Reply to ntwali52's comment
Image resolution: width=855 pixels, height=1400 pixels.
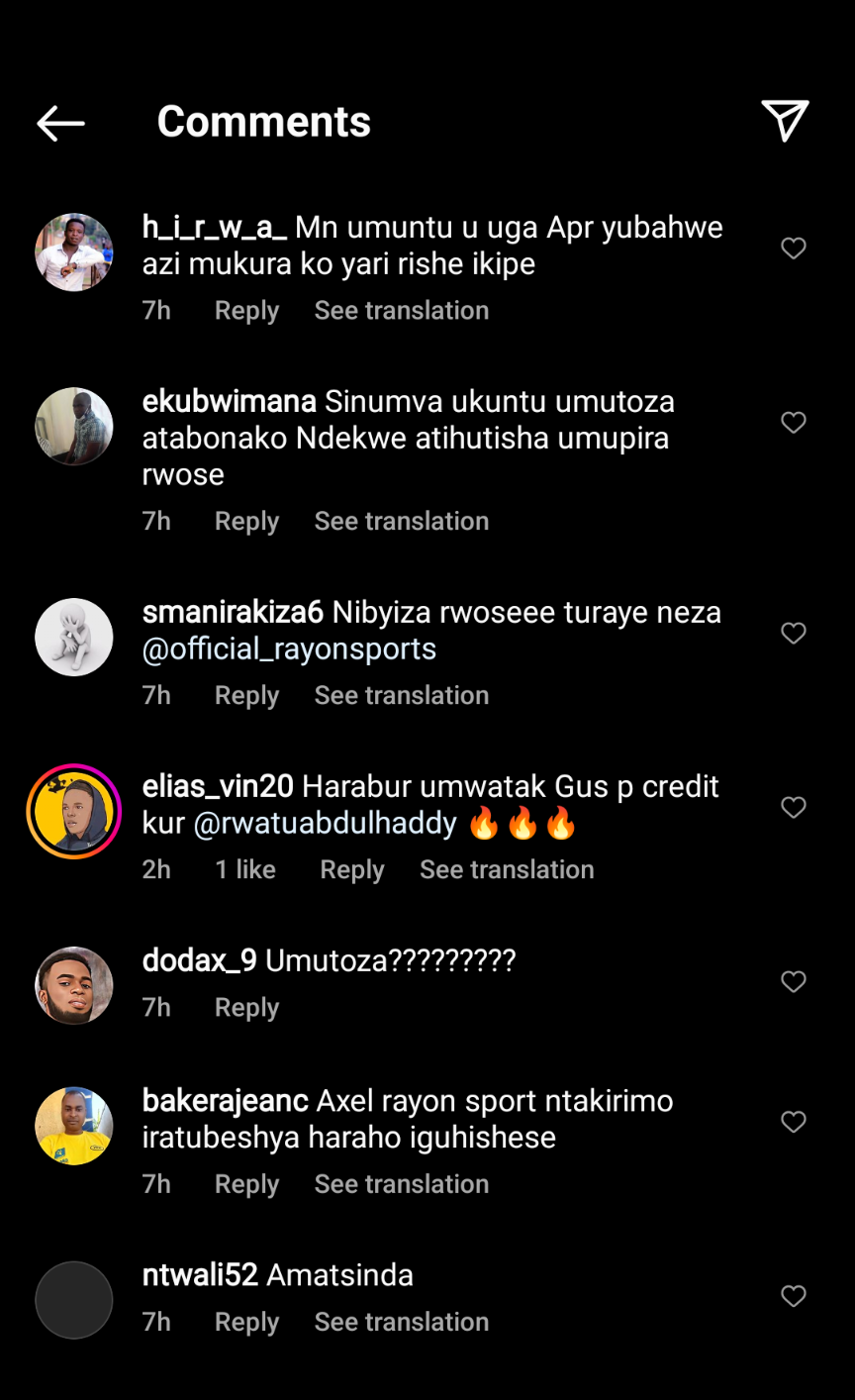[x=246, y=1322]
